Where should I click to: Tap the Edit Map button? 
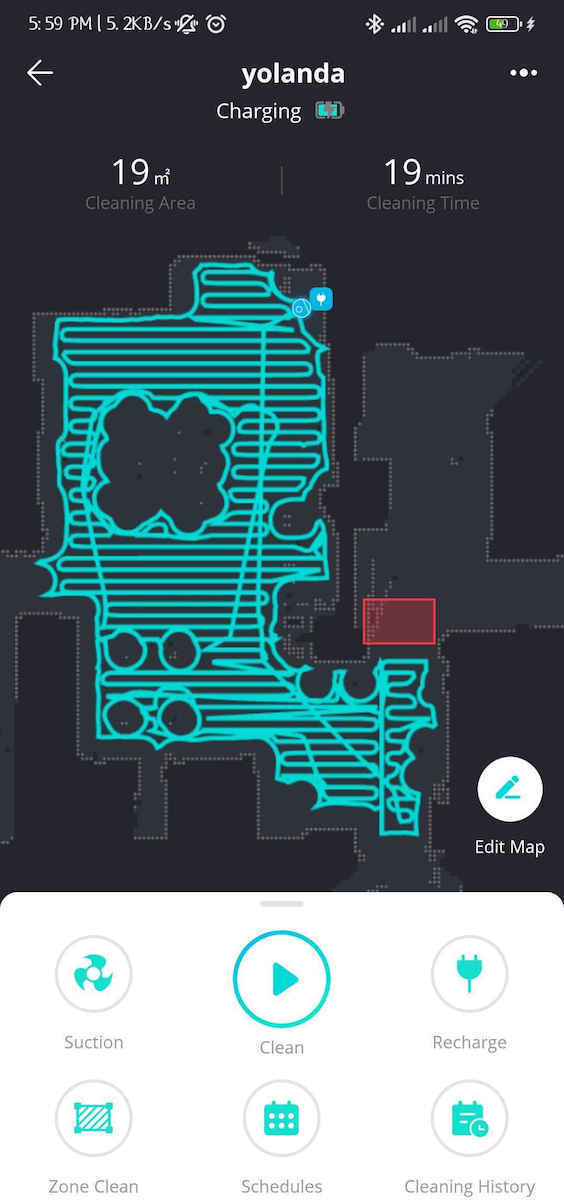510,790
